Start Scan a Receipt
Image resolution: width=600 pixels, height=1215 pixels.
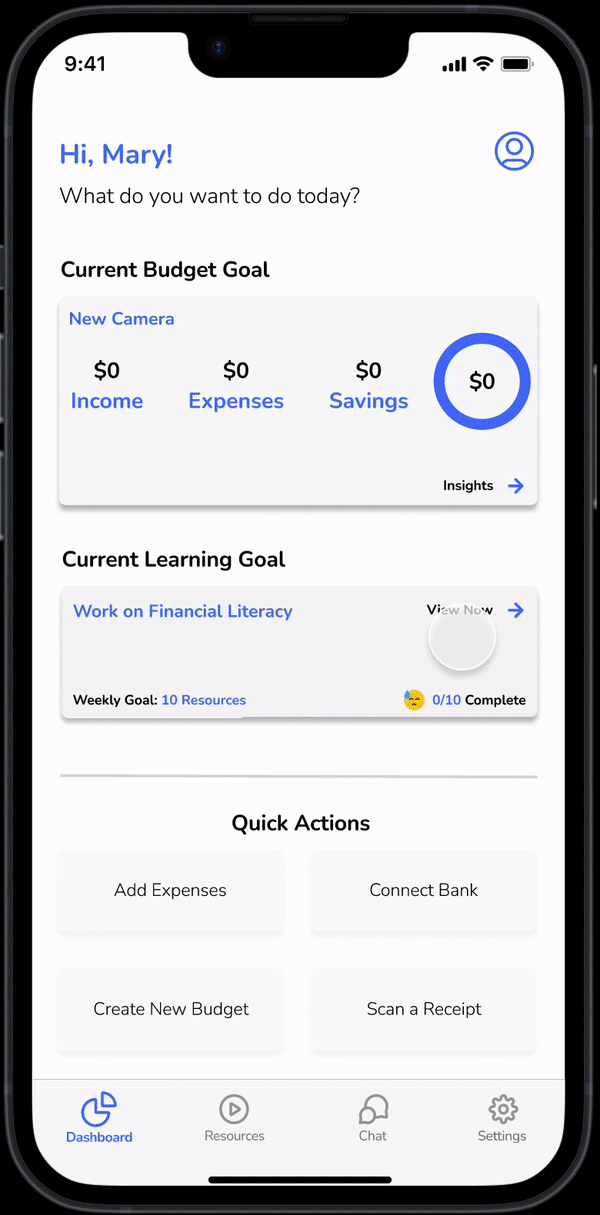click(x=423, y=1009)
